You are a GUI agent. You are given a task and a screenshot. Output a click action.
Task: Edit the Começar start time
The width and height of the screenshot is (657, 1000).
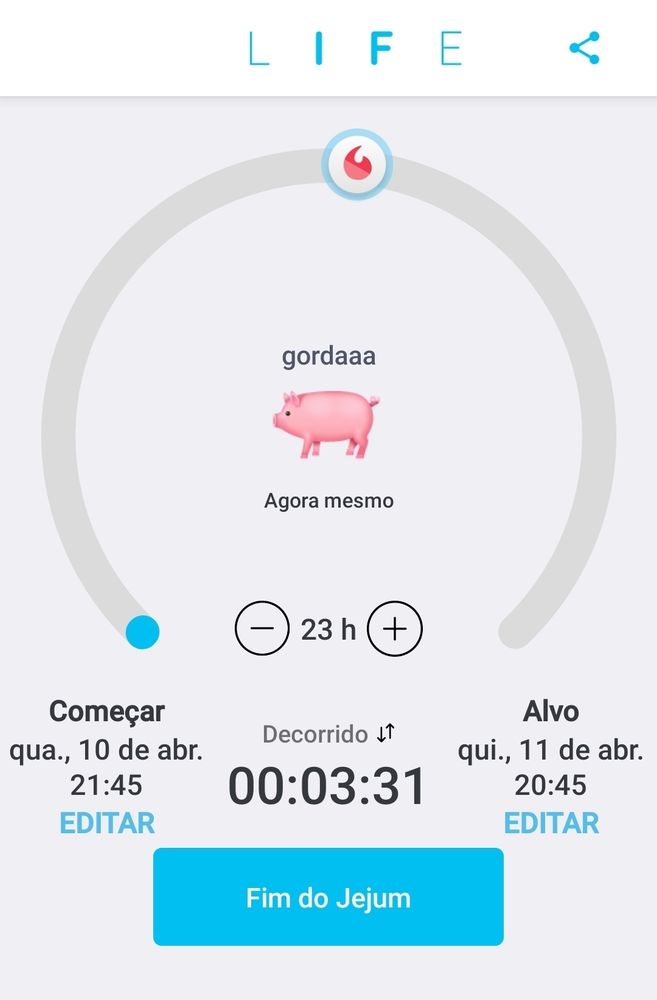(107, 823)
